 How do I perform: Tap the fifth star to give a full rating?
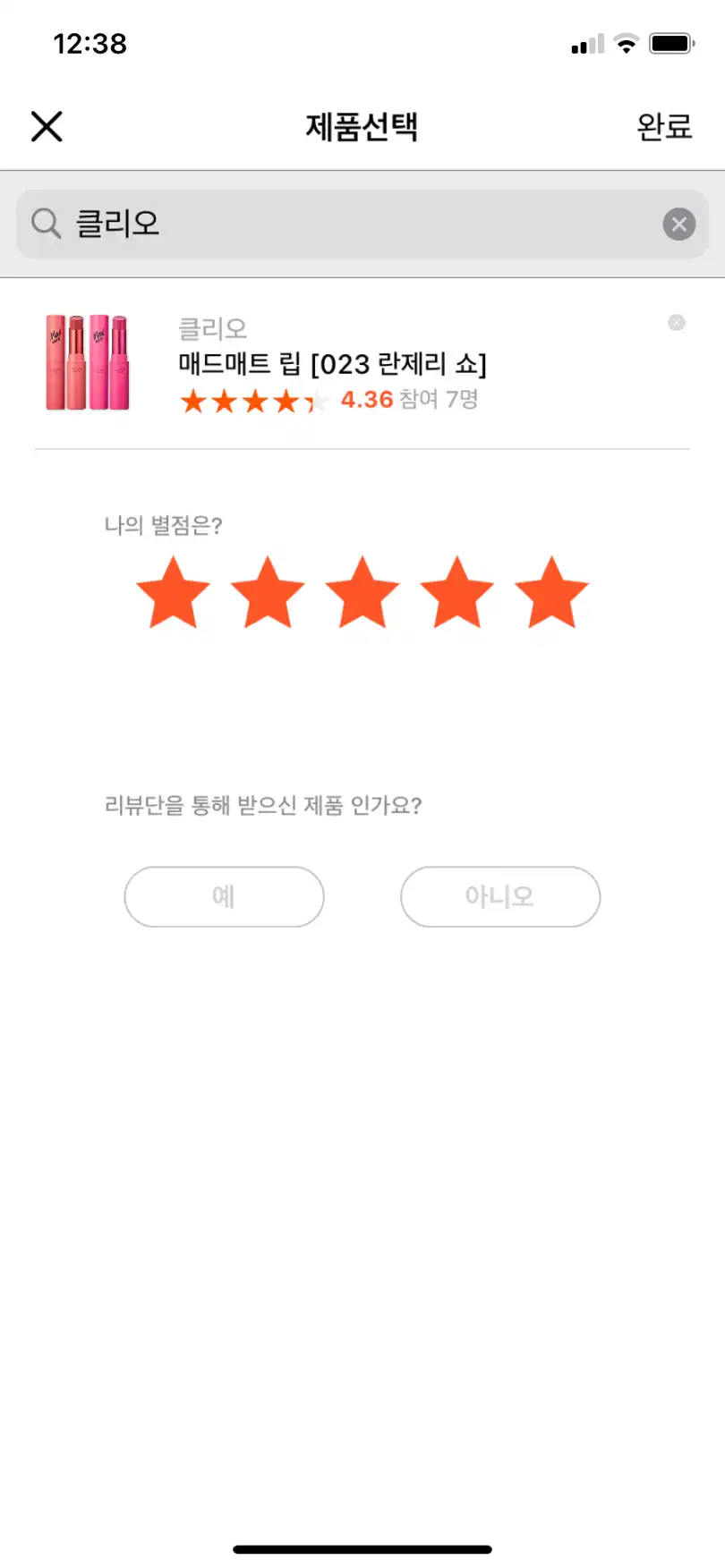pyautogui.click(x=551, y=592)
